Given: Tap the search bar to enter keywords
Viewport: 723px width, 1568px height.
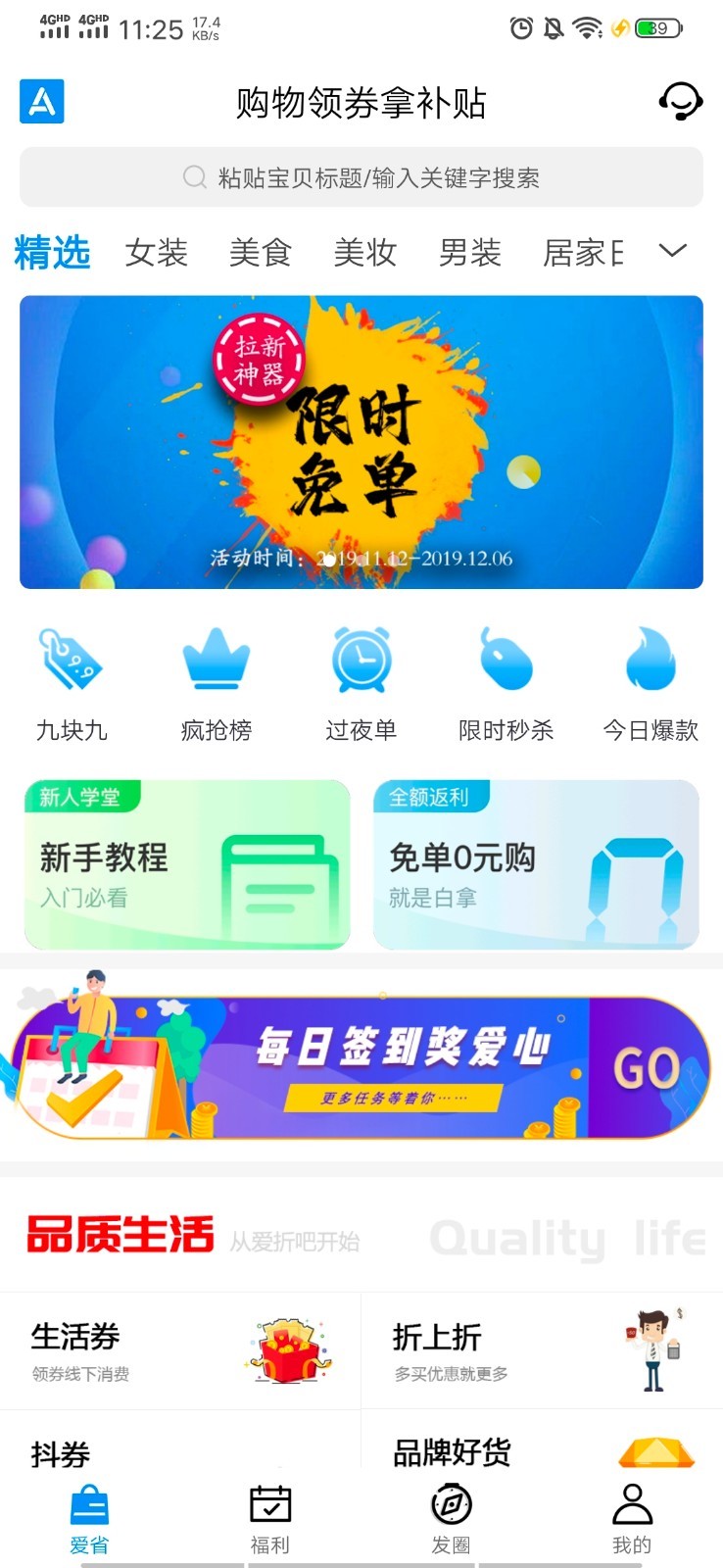Looking at the screenshot, I should [x=361, y=177].
